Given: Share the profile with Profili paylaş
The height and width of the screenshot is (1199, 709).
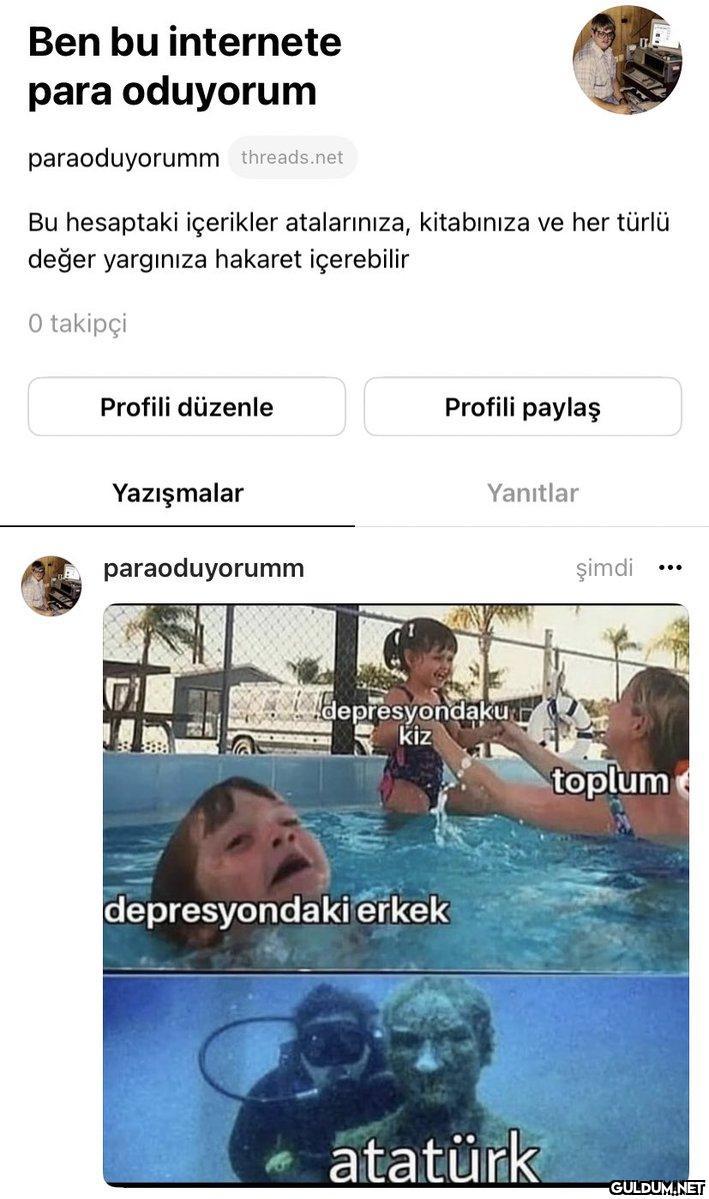Looking at the screenshot, I should click(x=522, y=407).
